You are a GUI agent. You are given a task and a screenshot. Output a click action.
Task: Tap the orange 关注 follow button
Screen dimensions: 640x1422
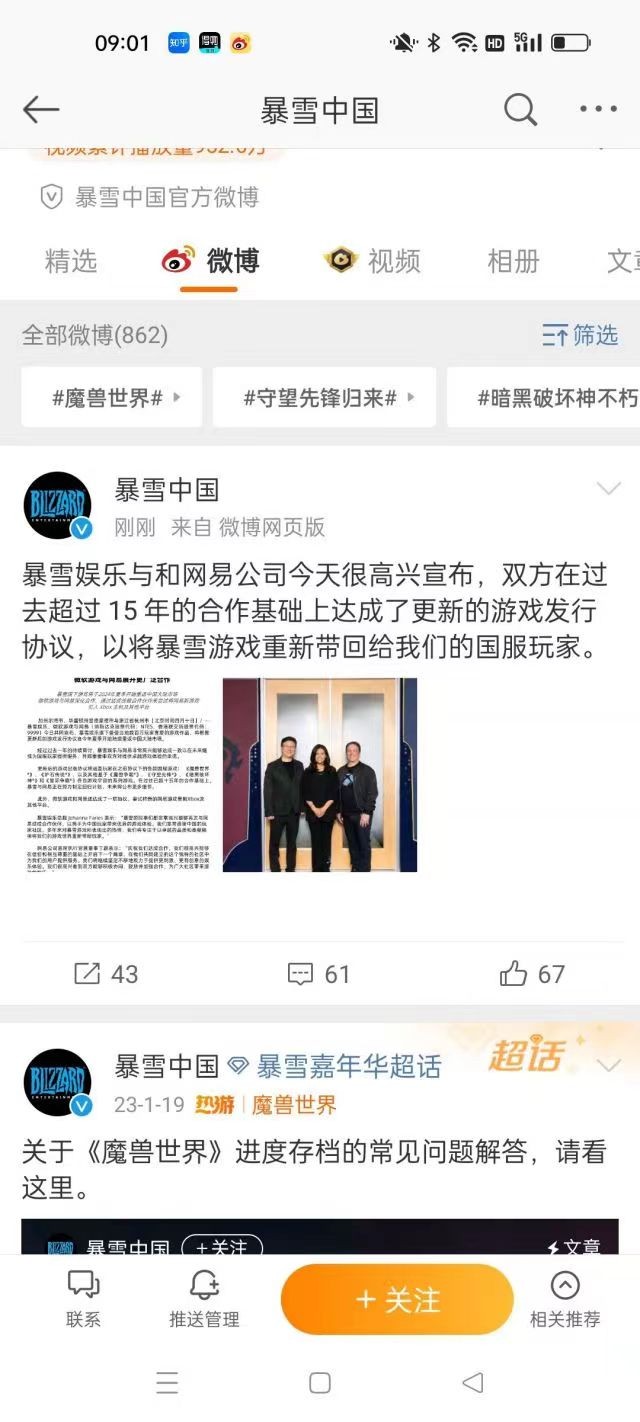[397, 1299]
